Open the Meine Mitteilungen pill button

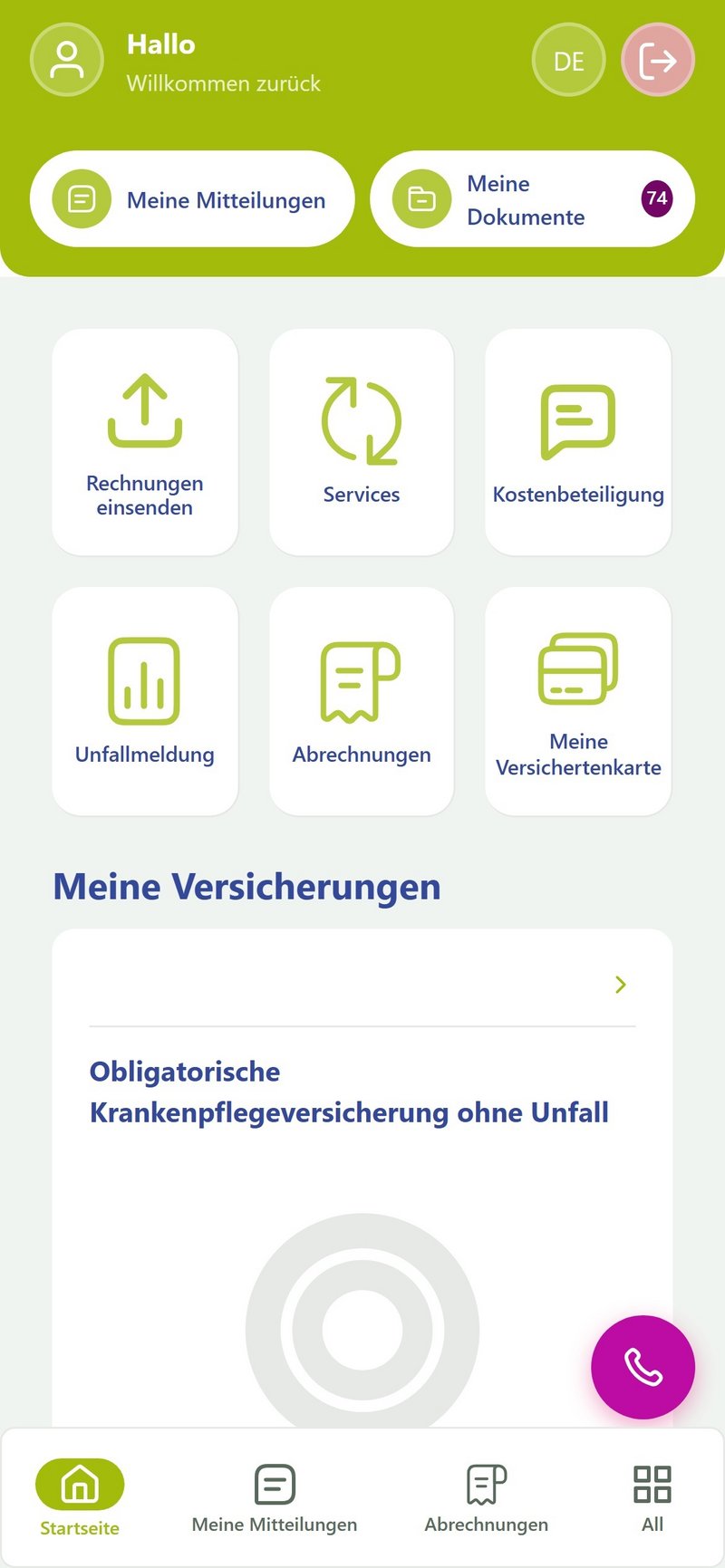192,198
